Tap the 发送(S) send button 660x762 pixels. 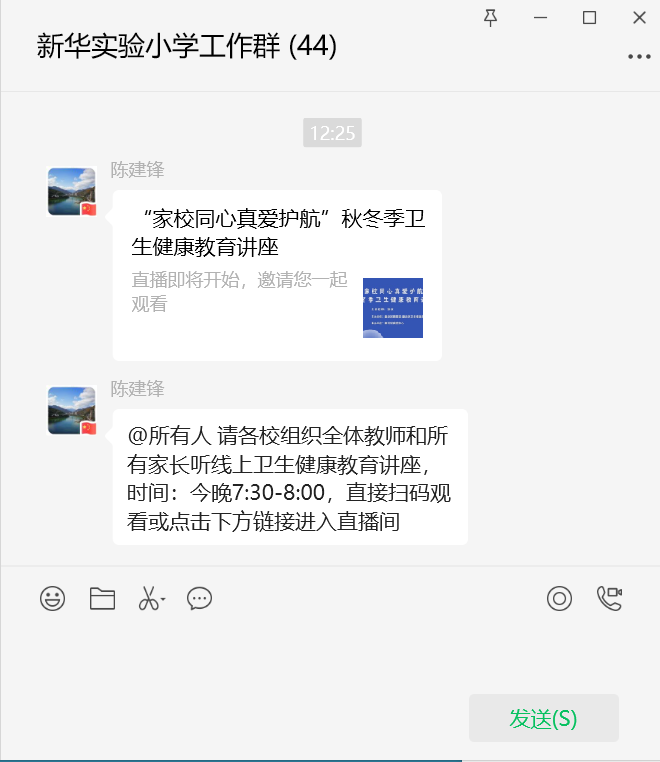543,718
